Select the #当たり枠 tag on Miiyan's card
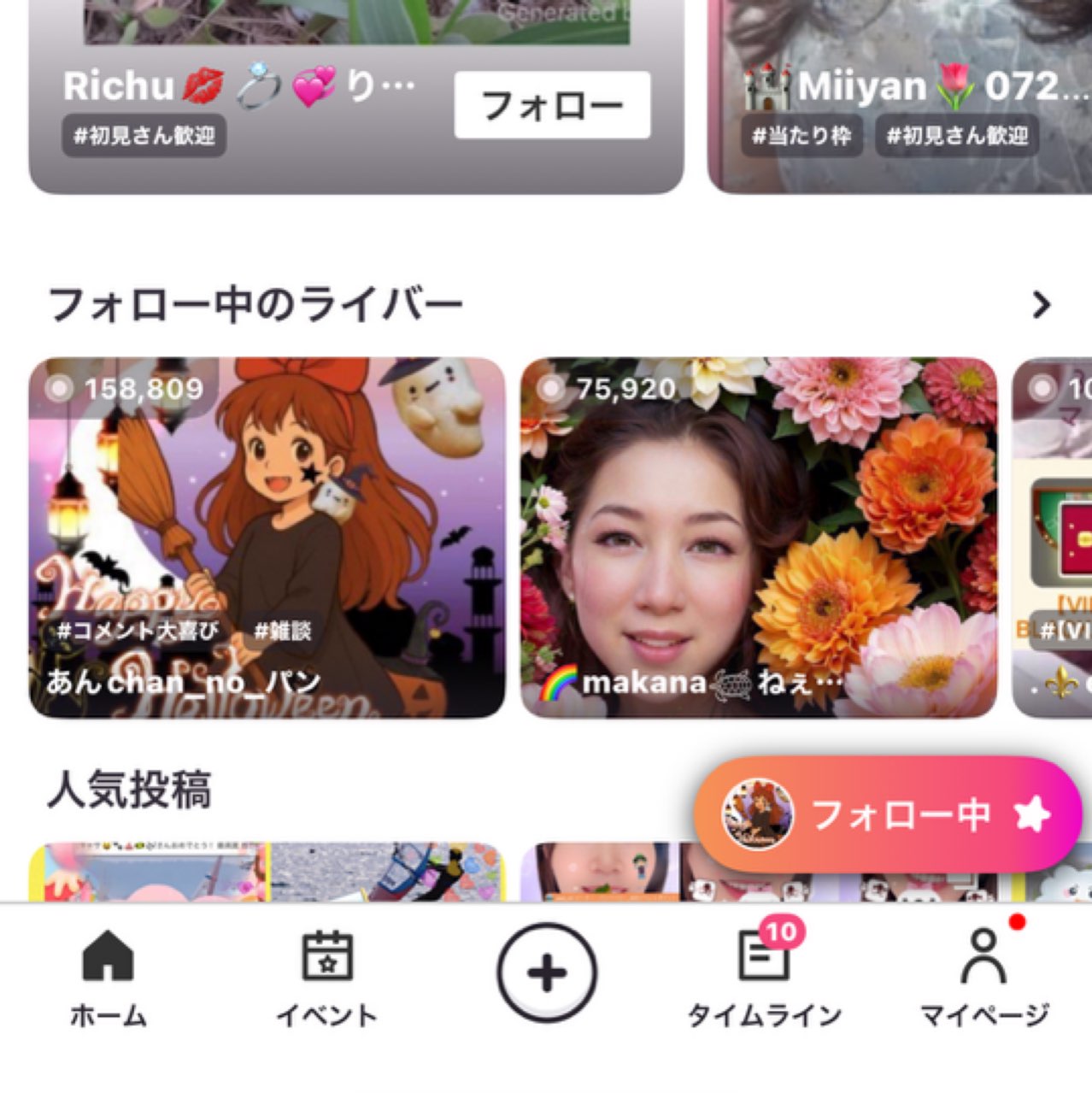The height and width of the screenshot is (1093, 1092). click(x=801, y=136)
